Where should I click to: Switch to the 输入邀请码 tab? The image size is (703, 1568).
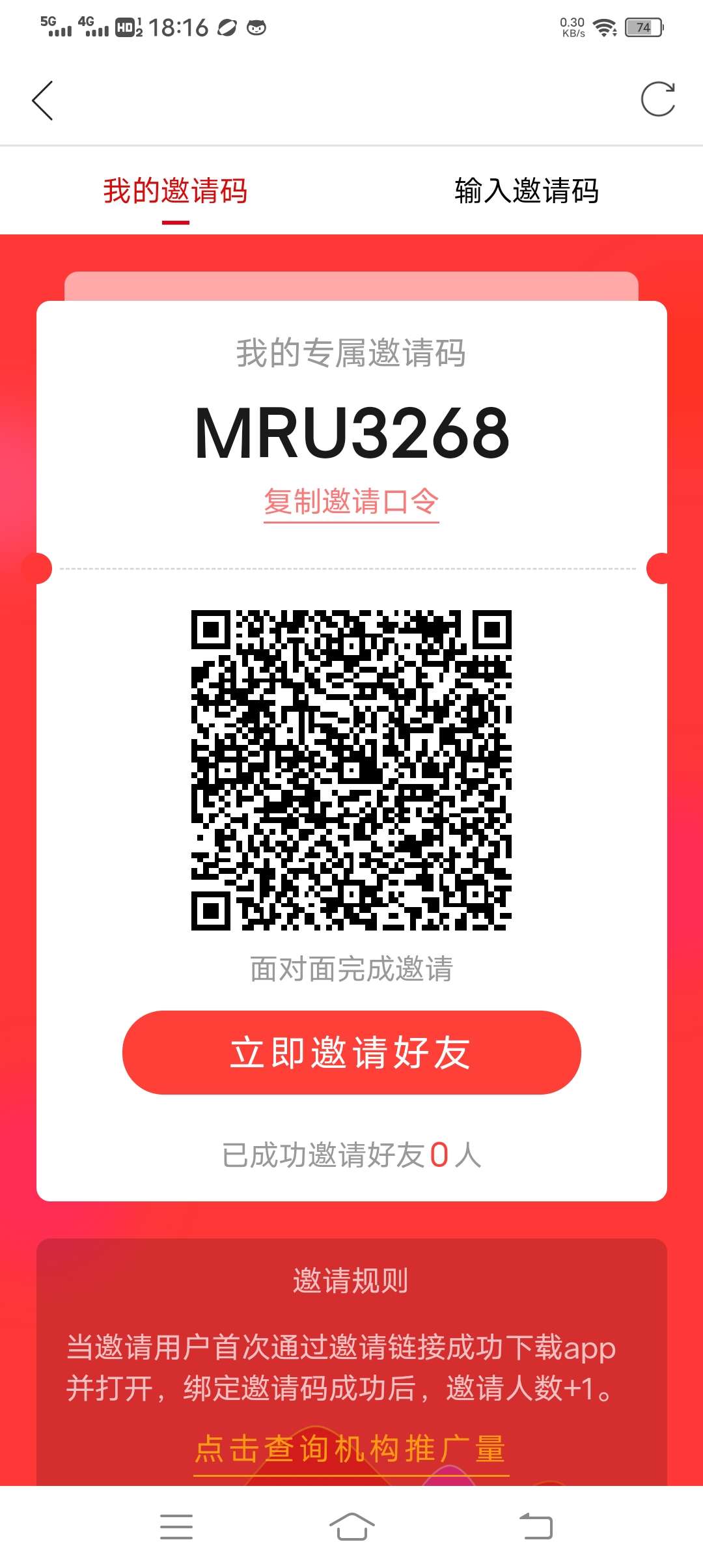[x=526, y=191]
